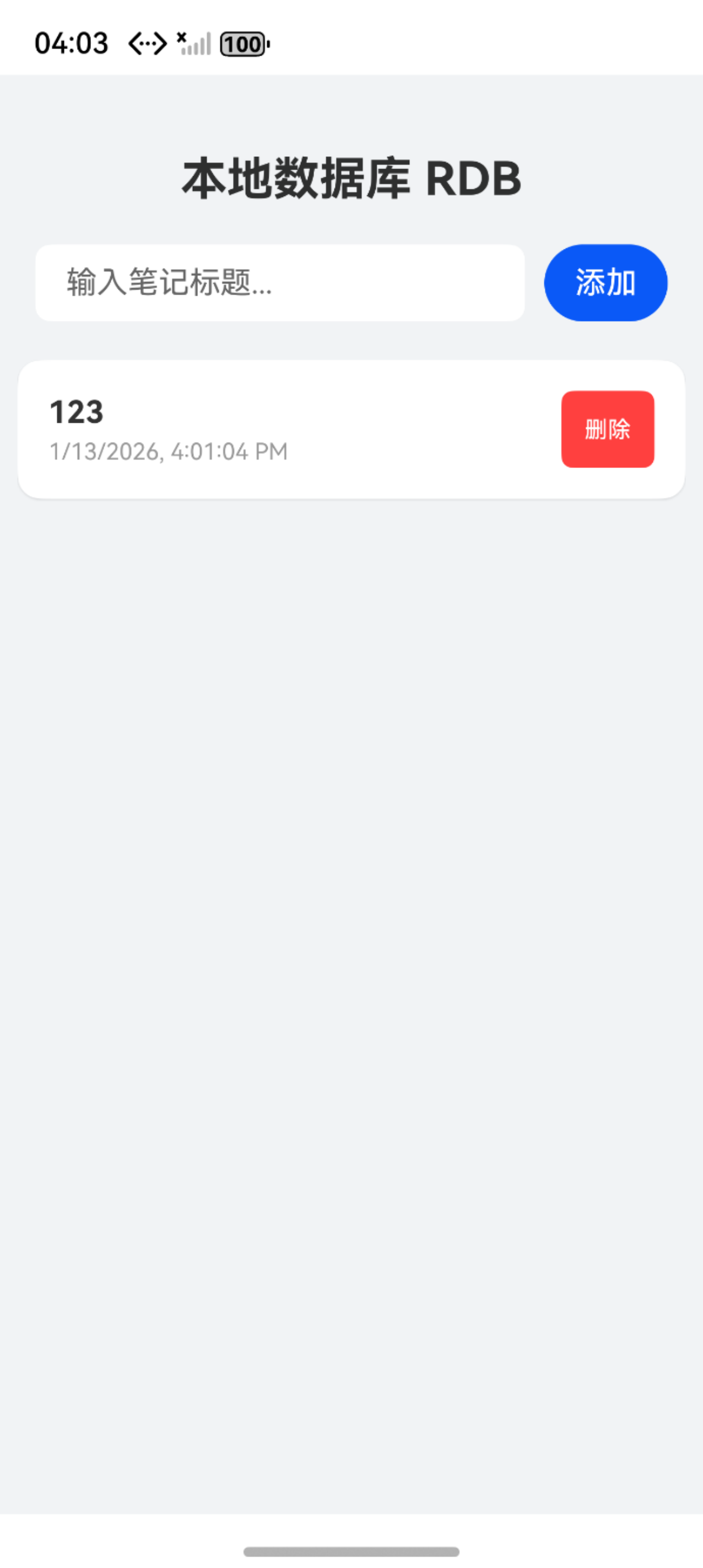Tap the blue 添加 button
The width and height of the screenshot is (703, 1568).
(x=605, y=283)
